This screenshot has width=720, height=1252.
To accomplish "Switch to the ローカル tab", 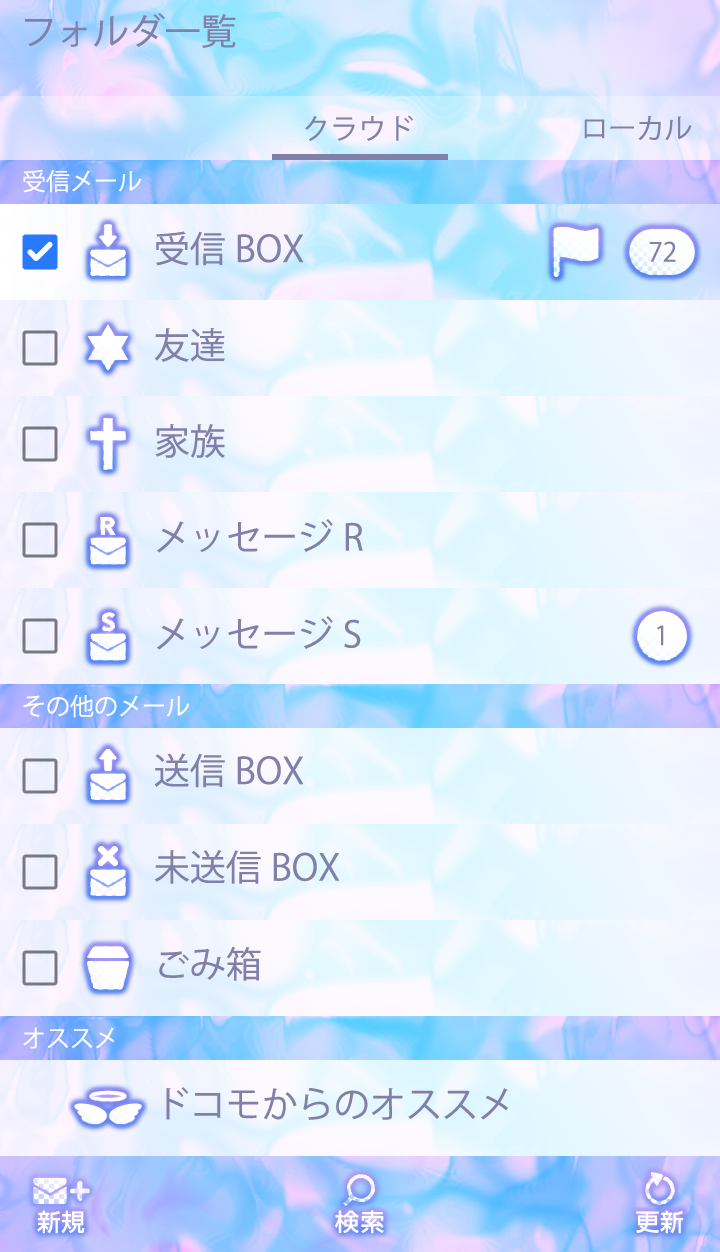I will click(636, 128).
